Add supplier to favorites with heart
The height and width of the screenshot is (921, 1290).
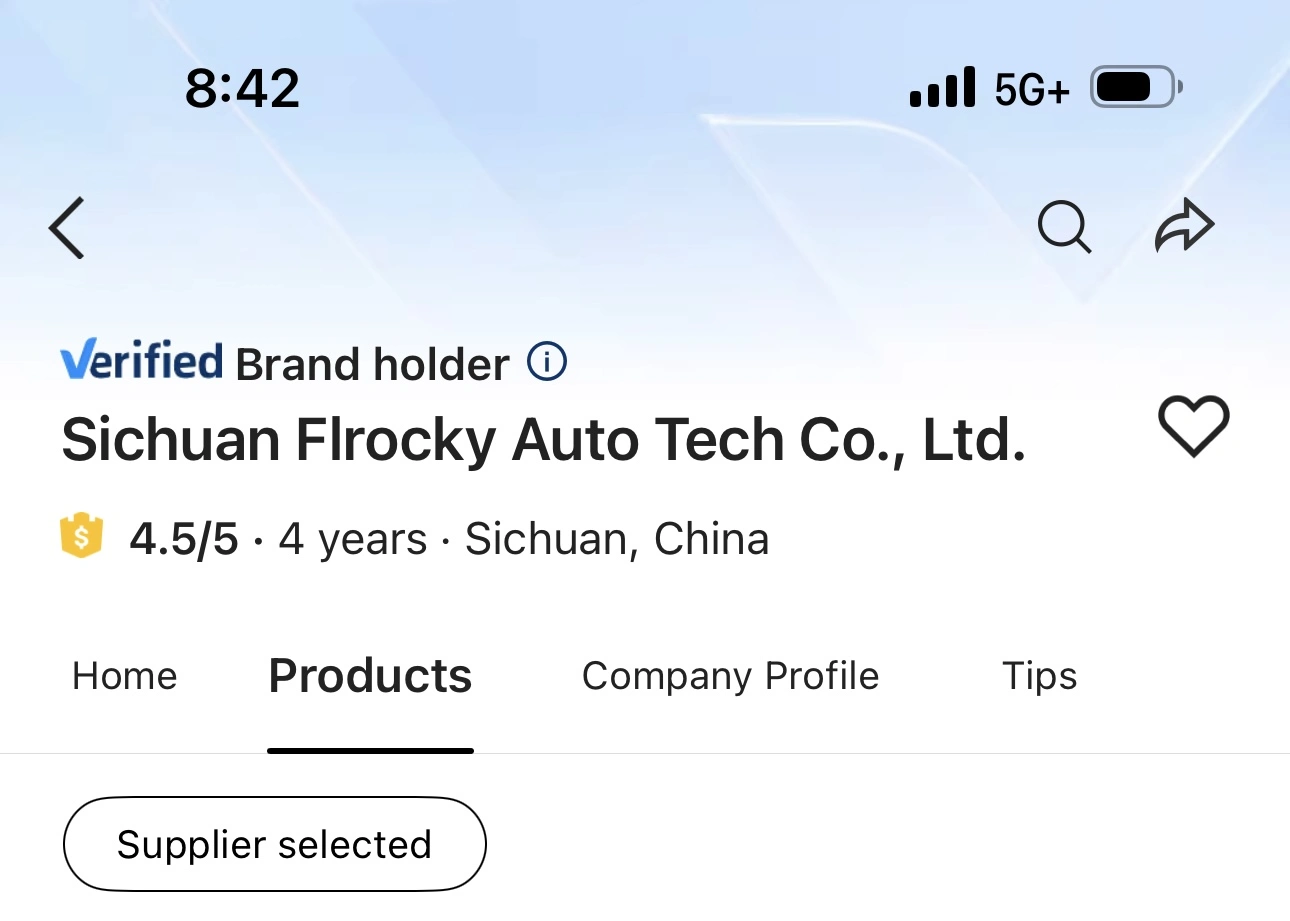pos(1193,426)
